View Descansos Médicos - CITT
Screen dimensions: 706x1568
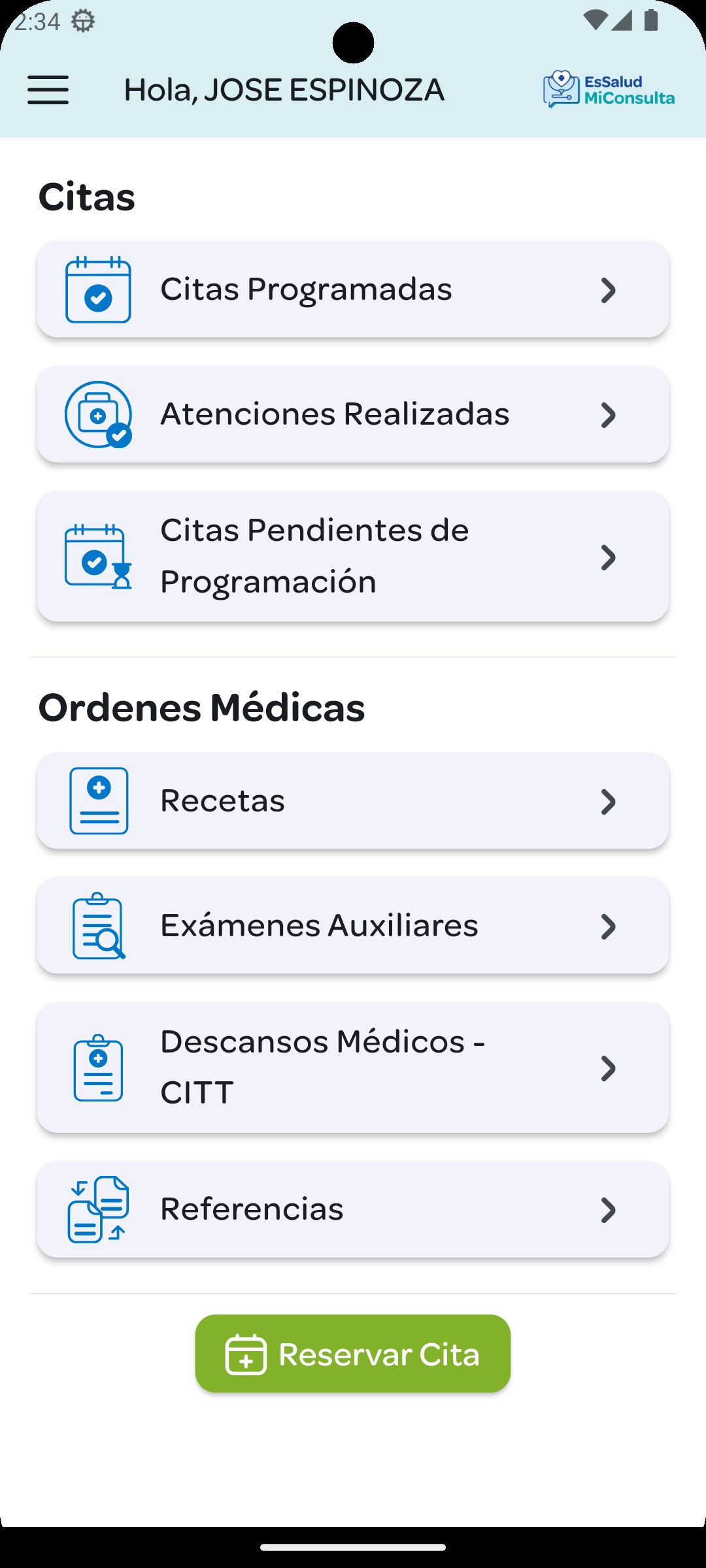point(353,1068)
